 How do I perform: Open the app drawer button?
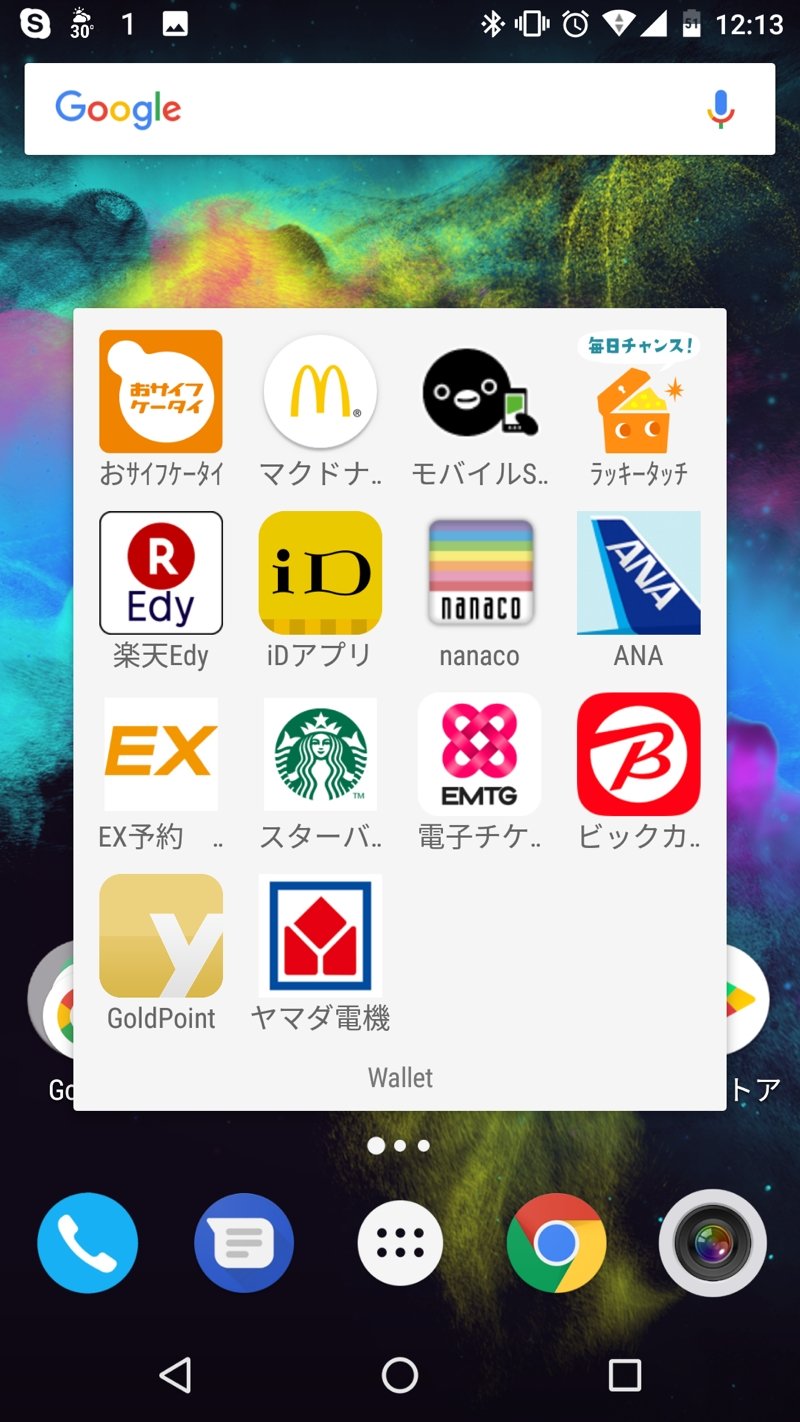tap(400, 1243)
